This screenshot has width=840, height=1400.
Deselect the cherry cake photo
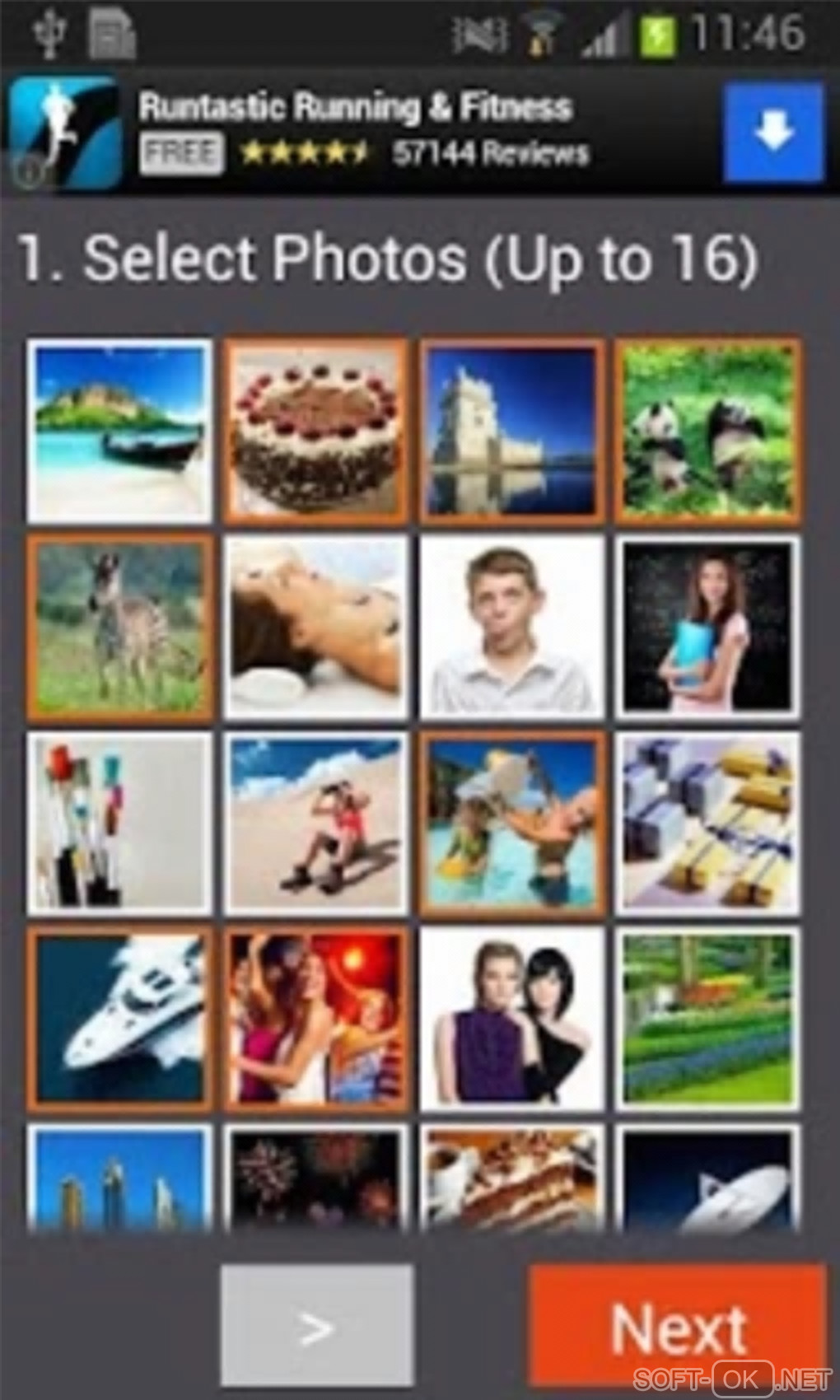[316, 431]
